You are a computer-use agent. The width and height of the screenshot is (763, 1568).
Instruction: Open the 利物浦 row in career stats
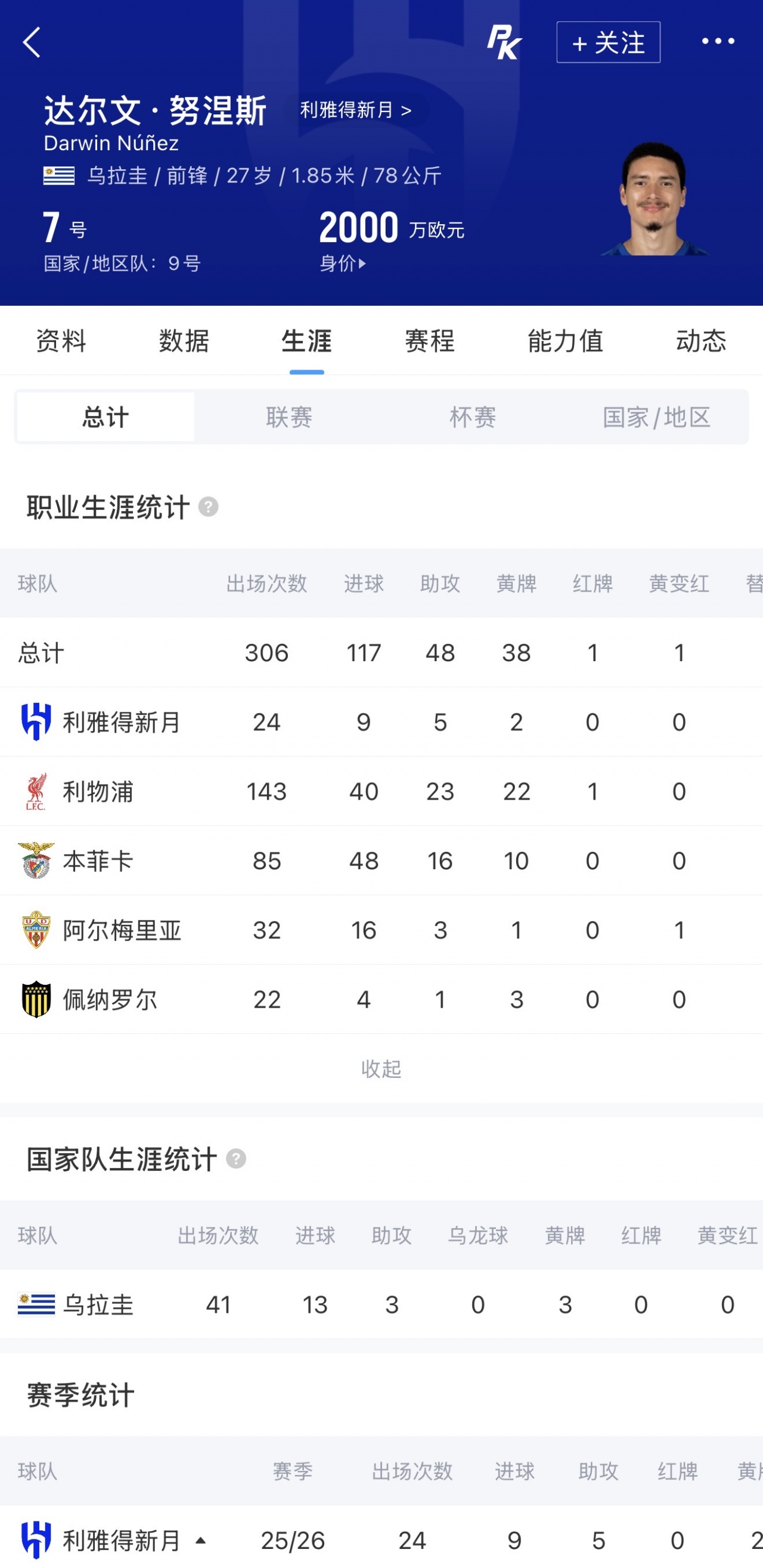pyautogui.click(x=381, y=791)
